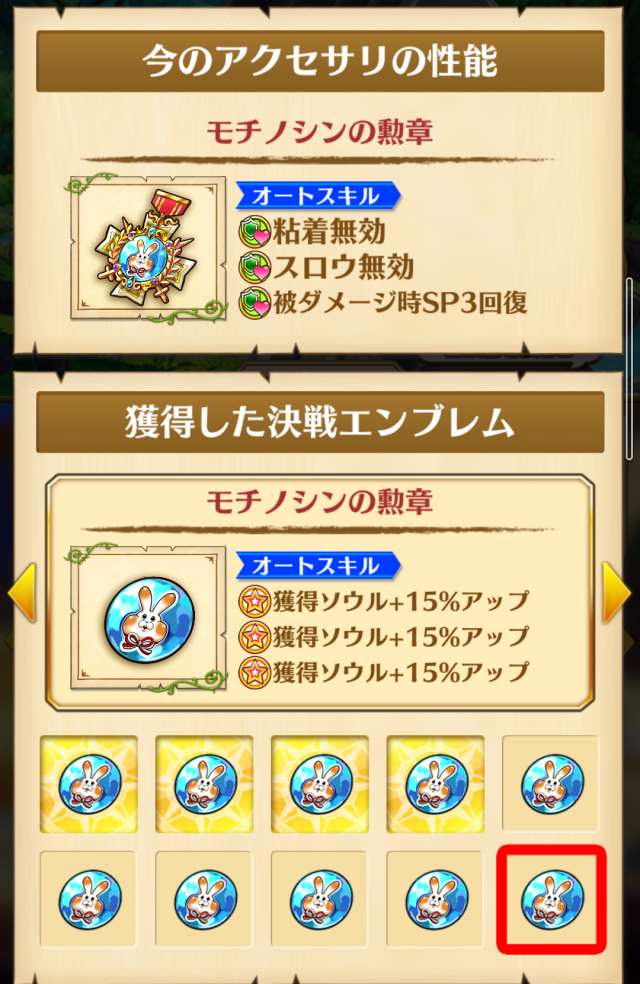Select the red-outlined rabbit emblem tile
This screenshot has height=984, width=640.
(x=550, y=900)
